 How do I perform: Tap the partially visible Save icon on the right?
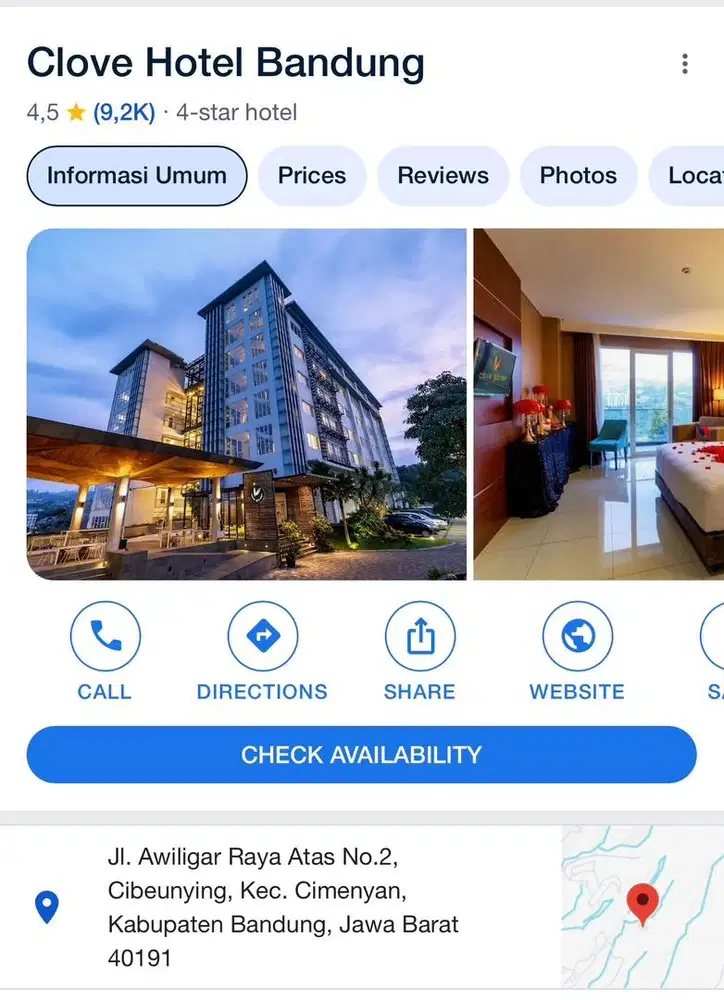pyautogui.click(x=714, y=634)
